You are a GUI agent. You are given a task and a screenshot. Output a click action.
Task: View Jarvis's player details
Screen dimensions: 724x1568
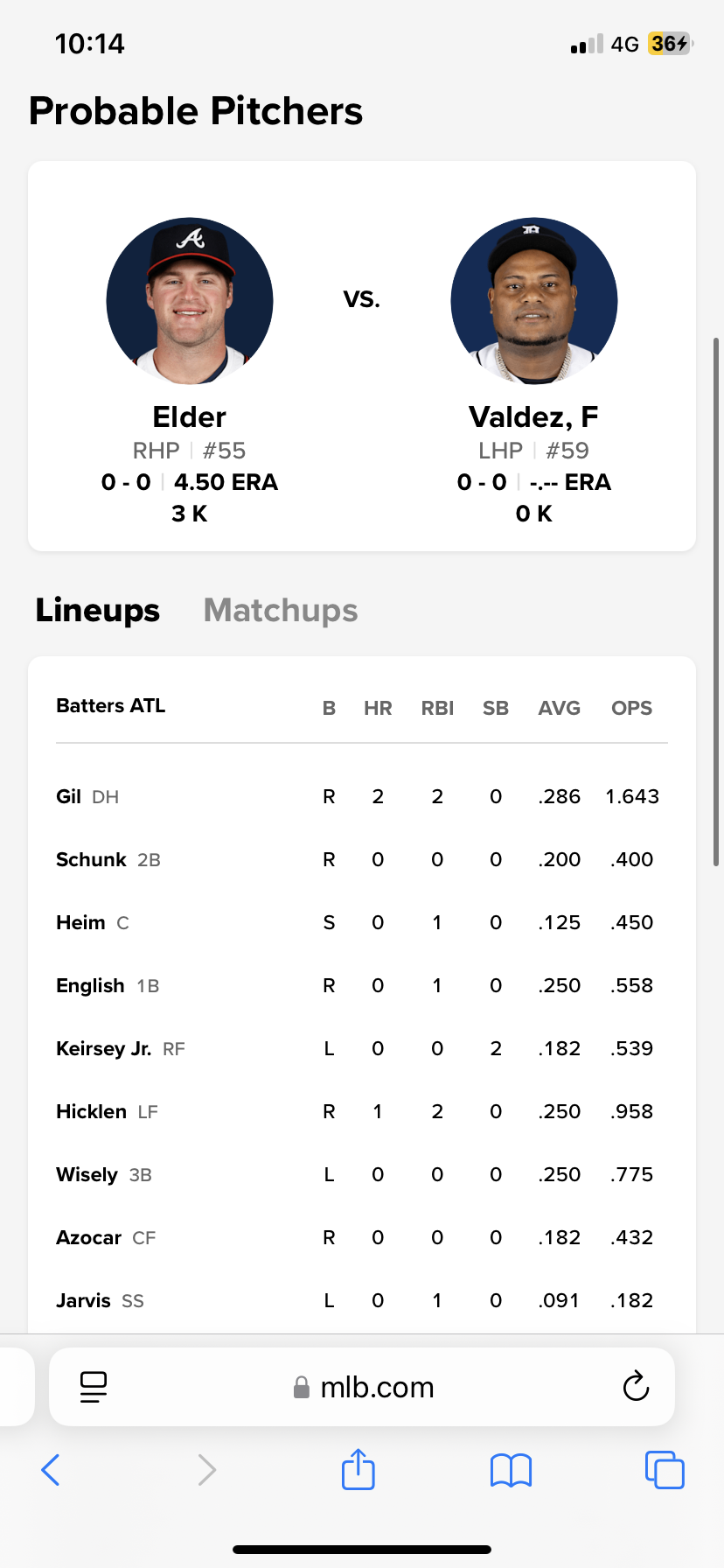pyautogui.click(x=83, y=1300)
